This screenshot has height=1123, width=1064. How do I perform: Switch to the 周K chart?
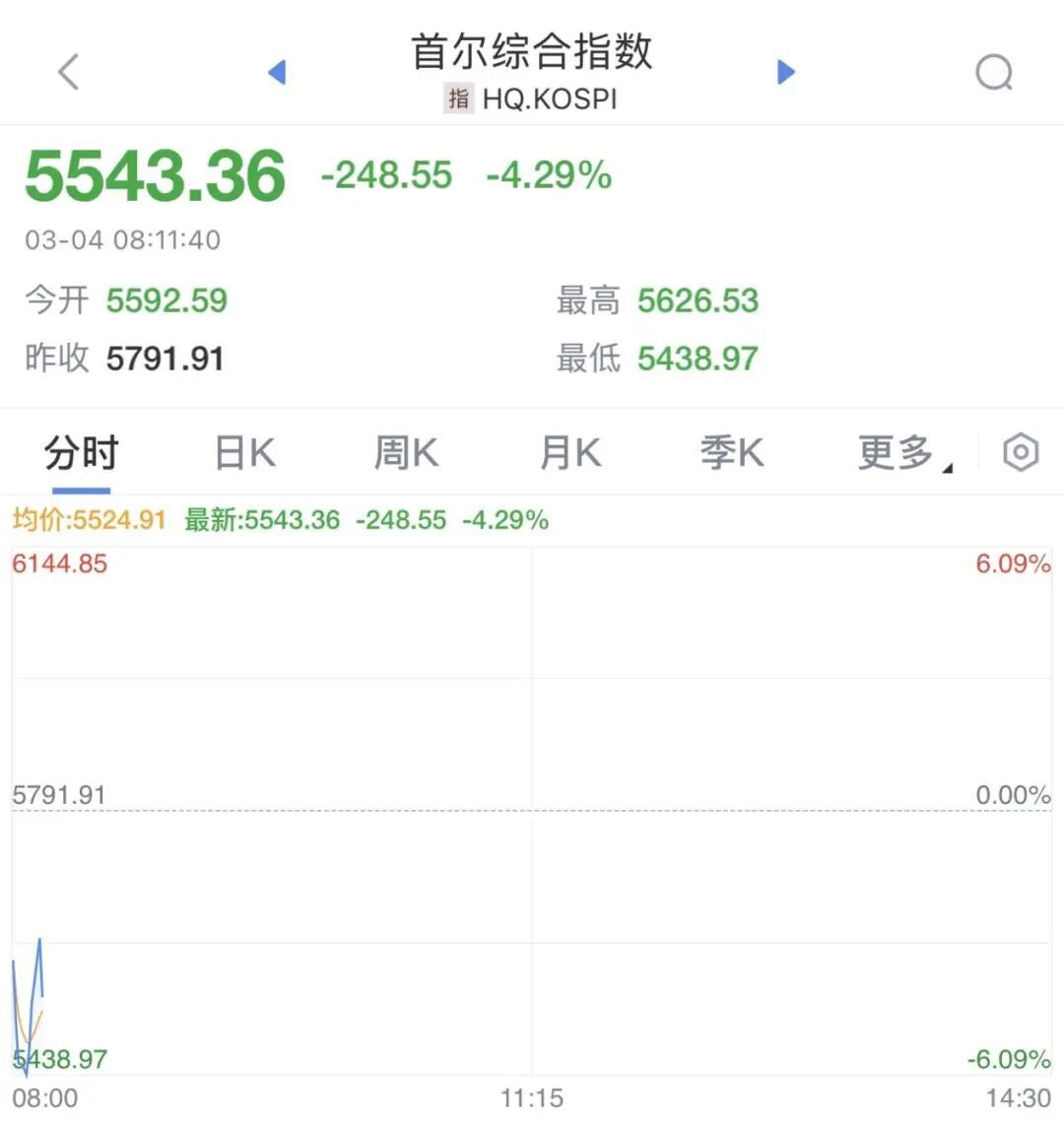pos(406,454)
